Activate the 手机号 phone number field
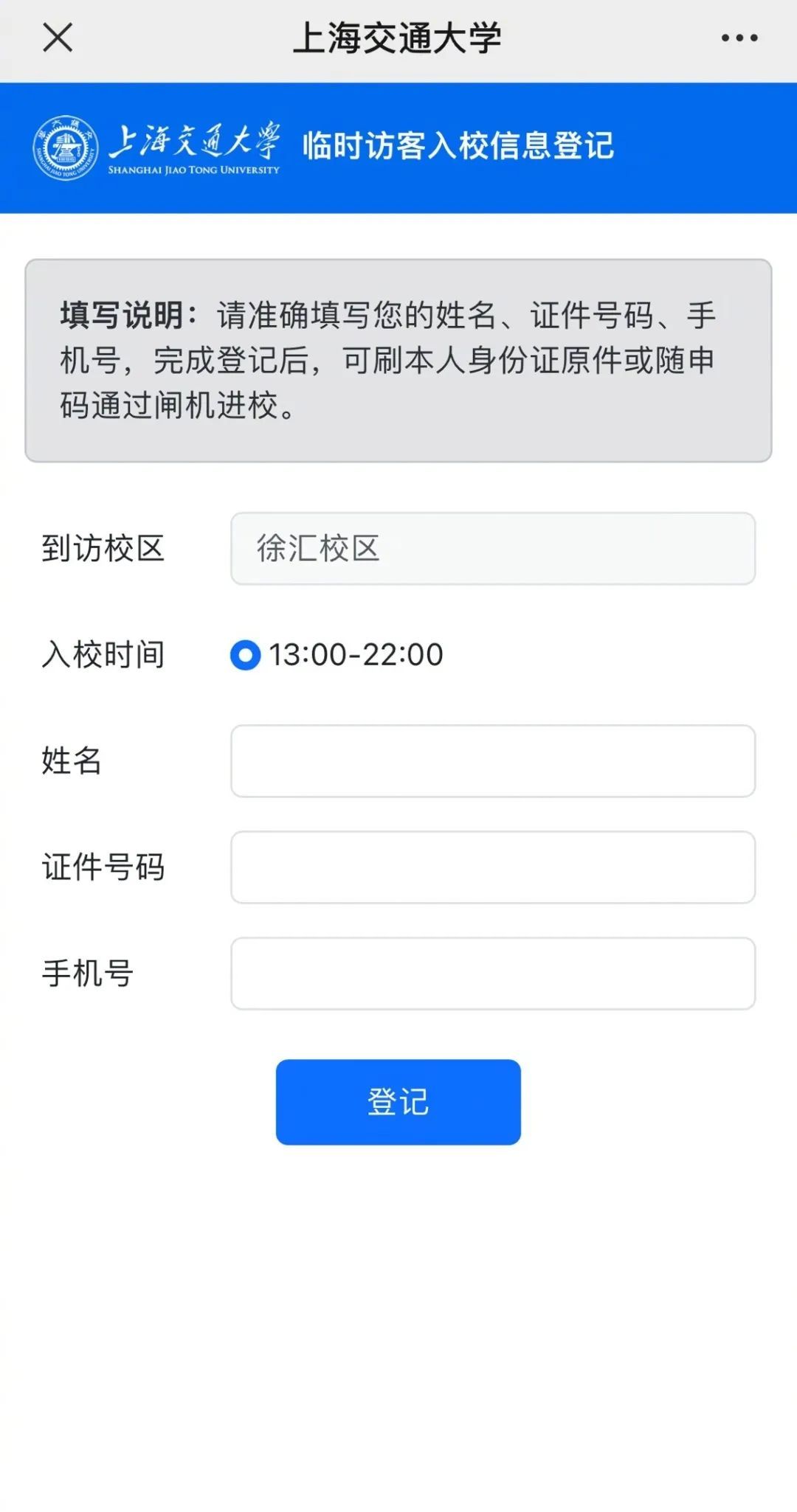This screenshot has height=1512, width=797. 492,974
